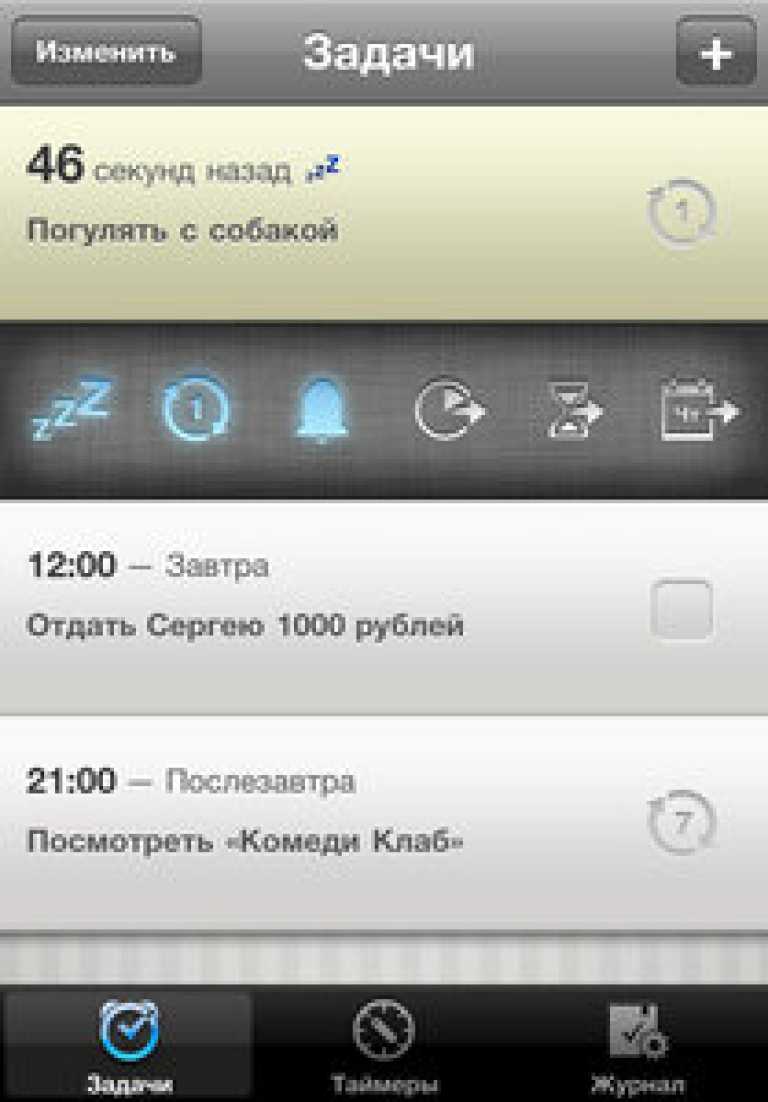Tap the Изменить edit button
This screenshot has height=1102, width=768.
click(x=106, y=51)
